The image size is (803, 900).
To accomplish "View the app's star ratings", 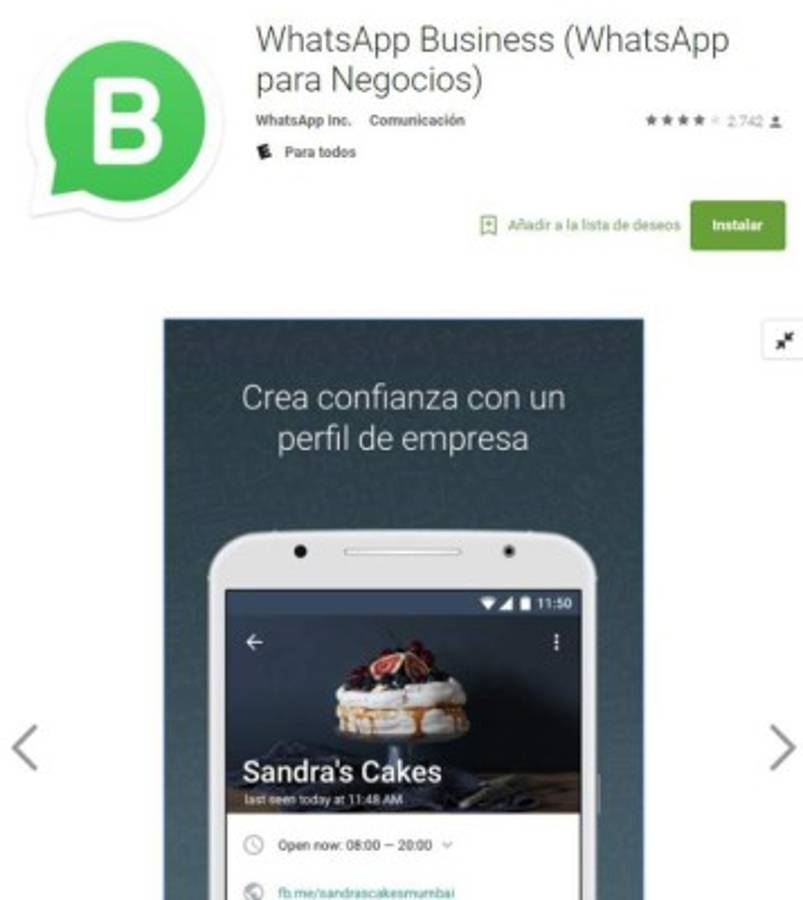I will click(682, 121).
